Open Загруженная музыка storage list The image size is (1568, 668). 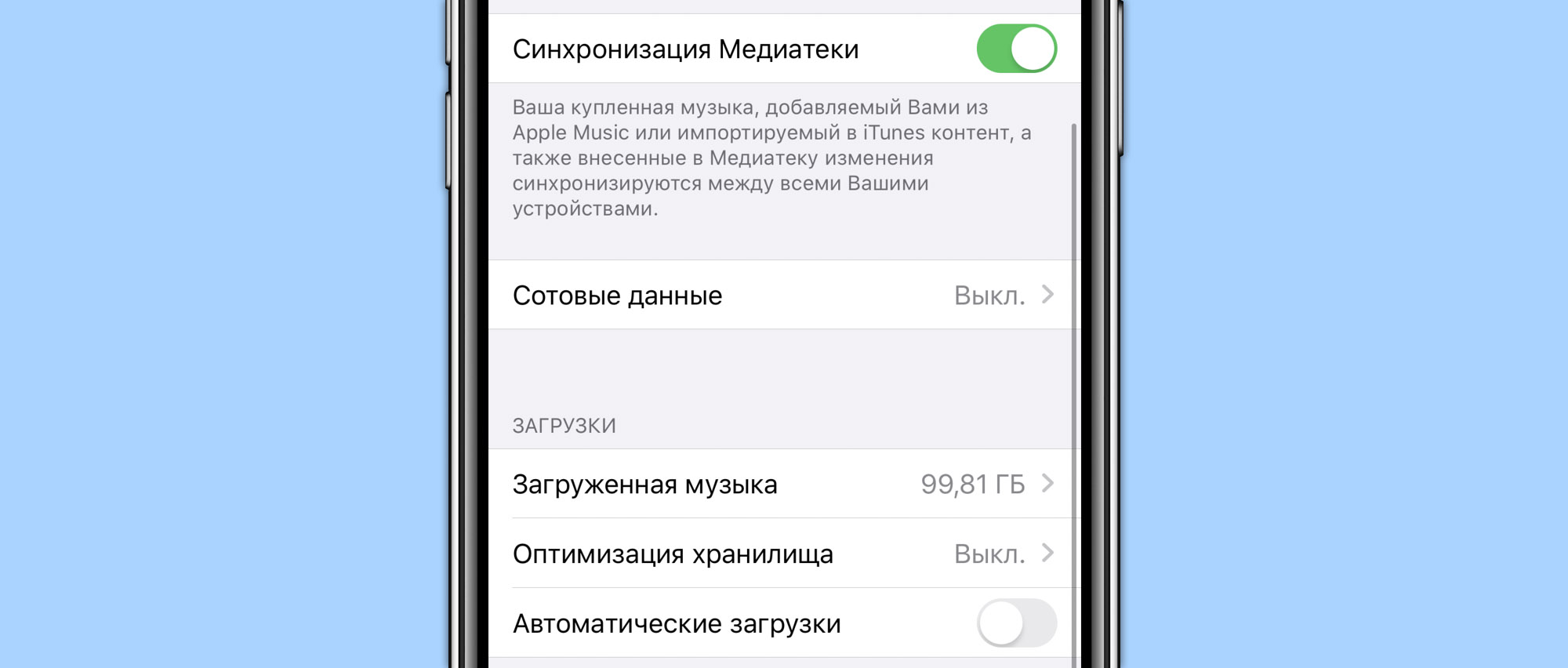pos(782,484)
